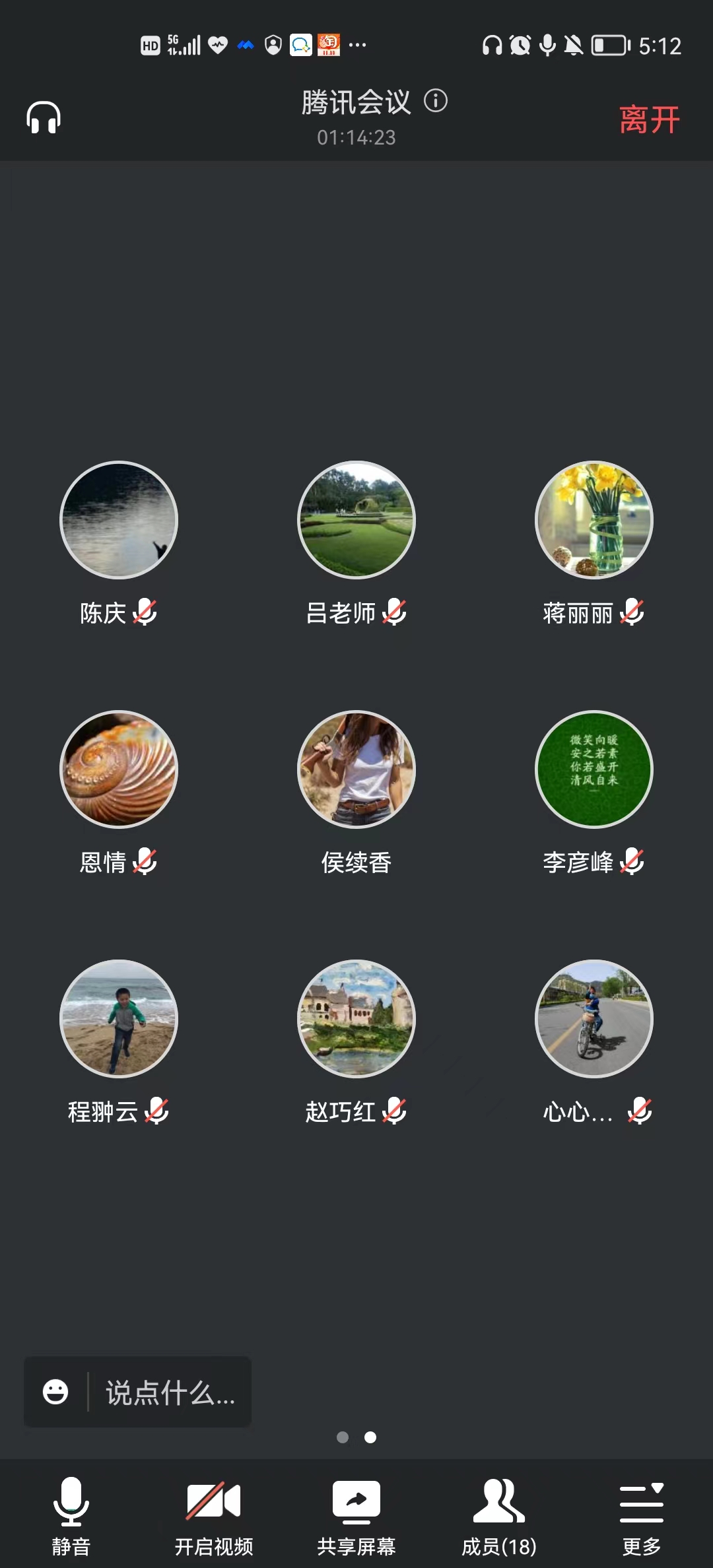Viewport: 713px width, 1568px height.
Task: Select participant 陈庆's avatar
Action: pyautogui.click(x=119, y=520)
